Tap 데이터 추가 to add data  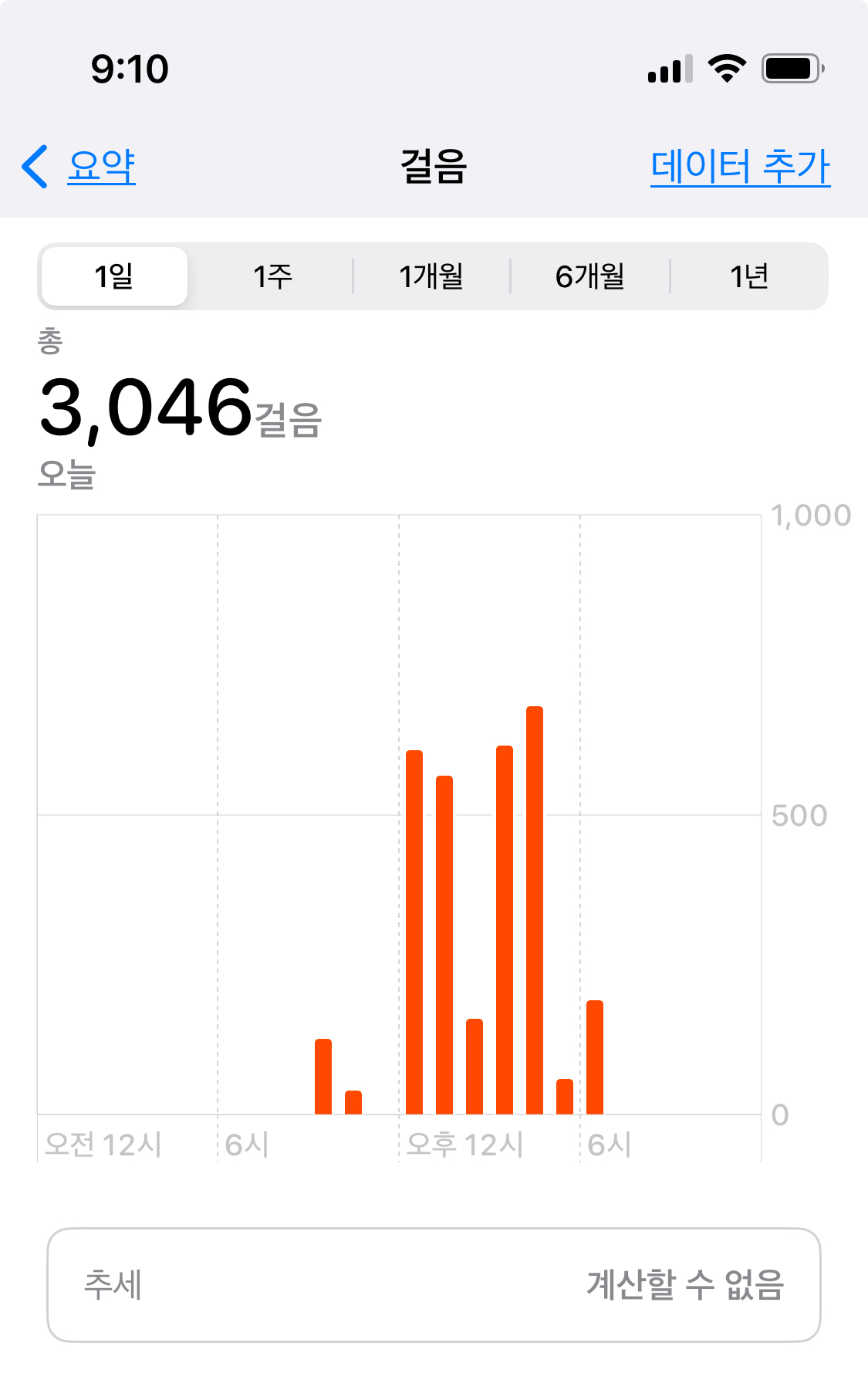pos(740,166)
